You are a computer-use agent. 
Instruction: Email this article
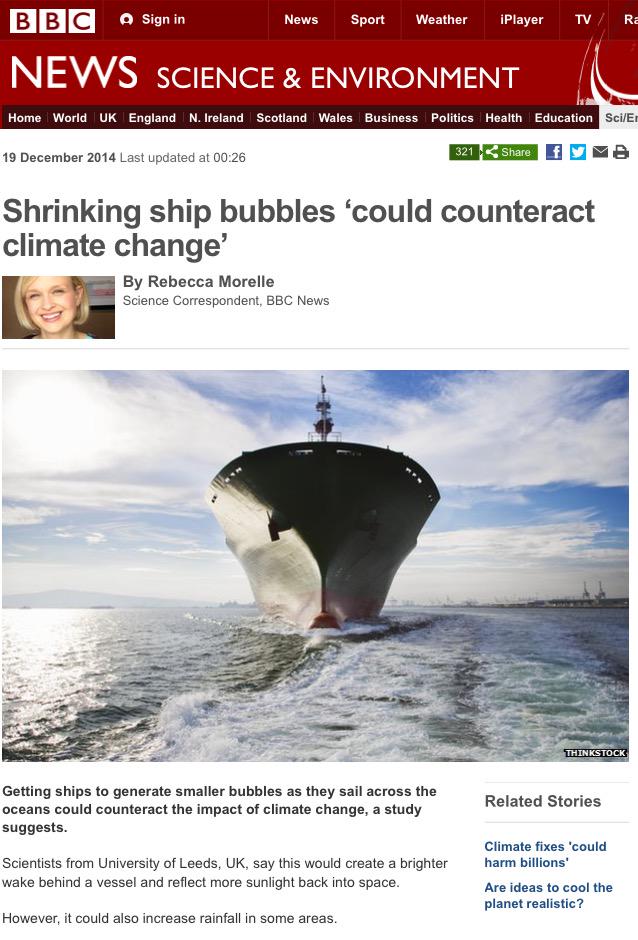[x=600, y=152]
